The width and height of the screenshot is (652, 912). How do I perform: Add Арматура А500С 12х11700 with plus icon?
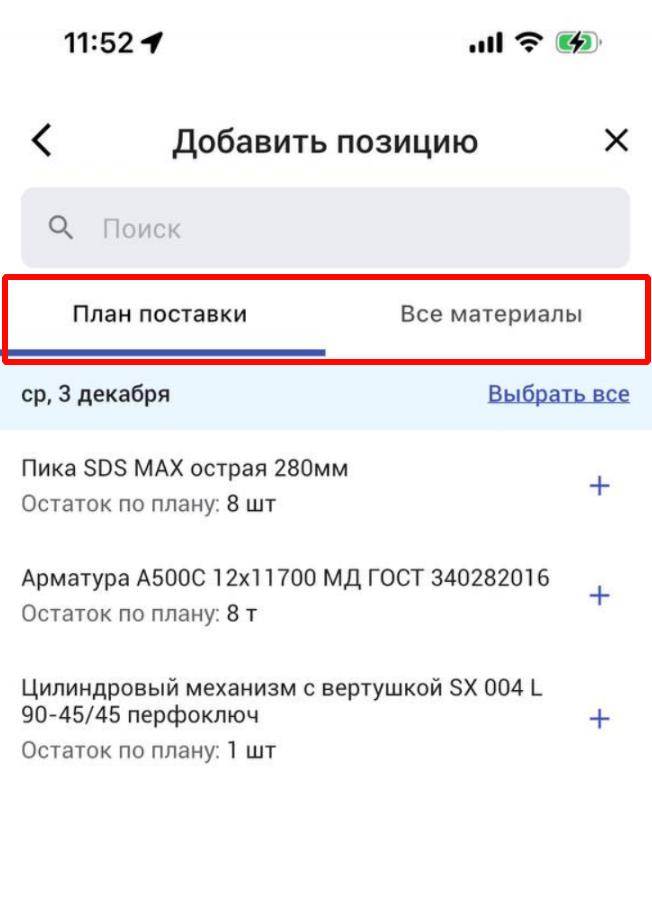pos(599,596)
